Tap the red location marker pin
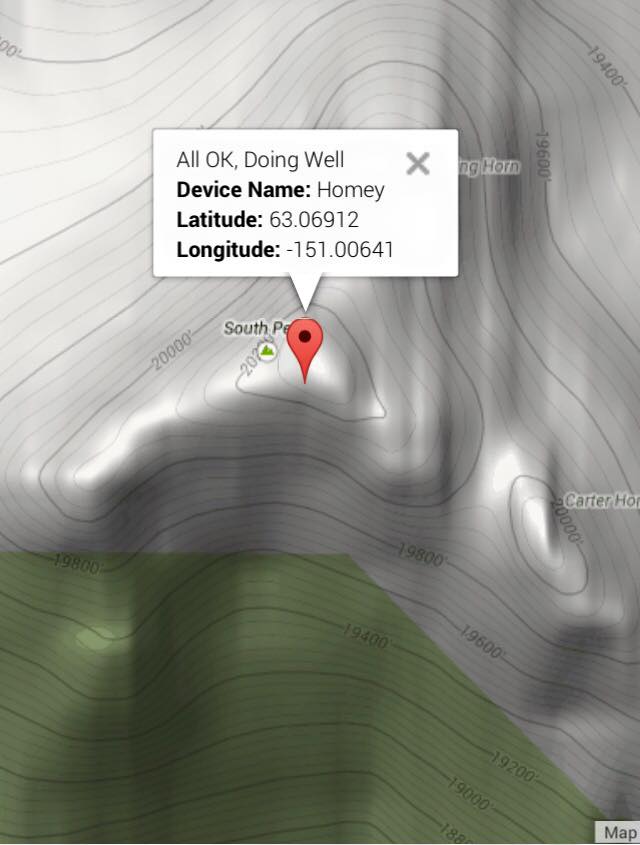640x845 pixels. coord(305,345)
